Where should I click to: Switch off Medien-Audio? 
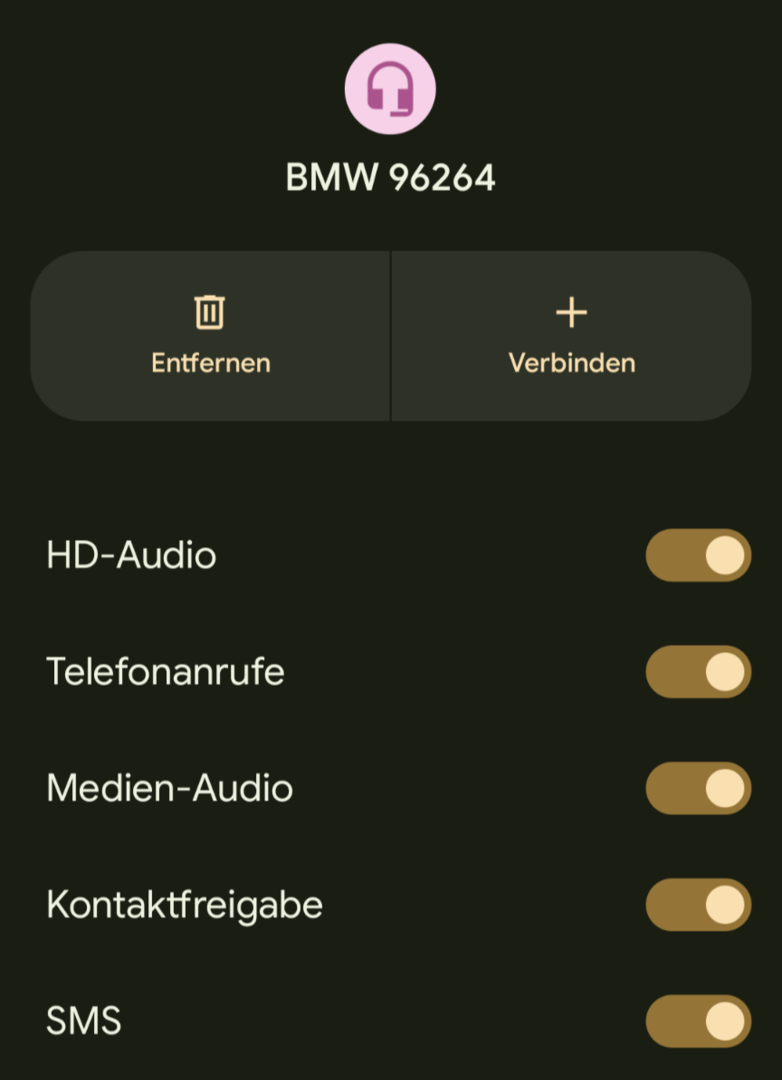(x=698, y=788)
